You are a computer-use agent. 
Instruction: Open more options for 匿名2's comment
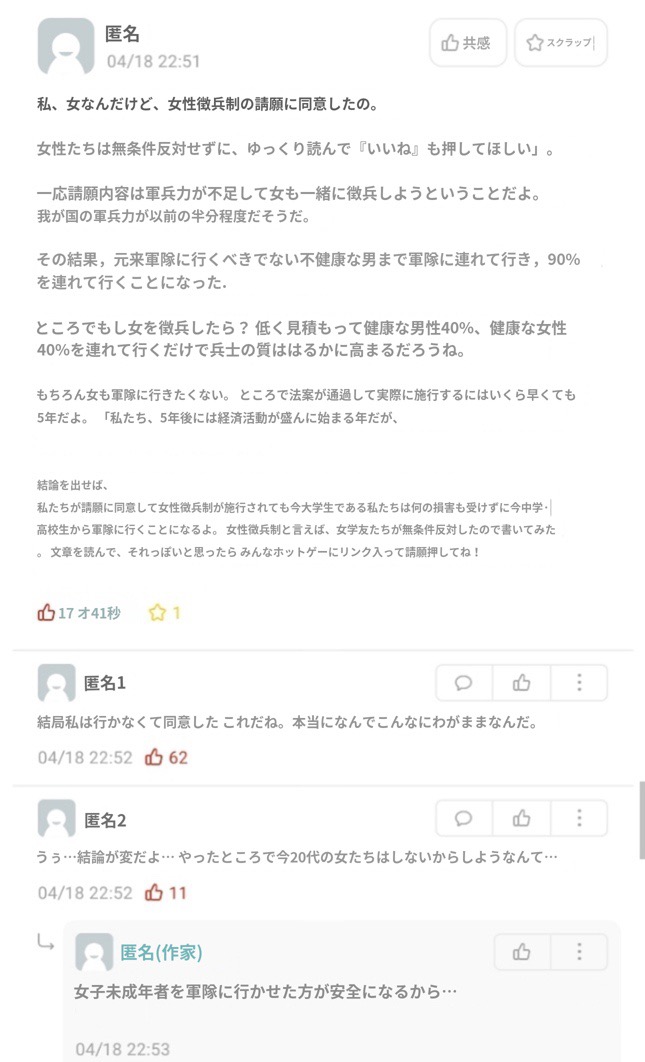pos(579,819)
